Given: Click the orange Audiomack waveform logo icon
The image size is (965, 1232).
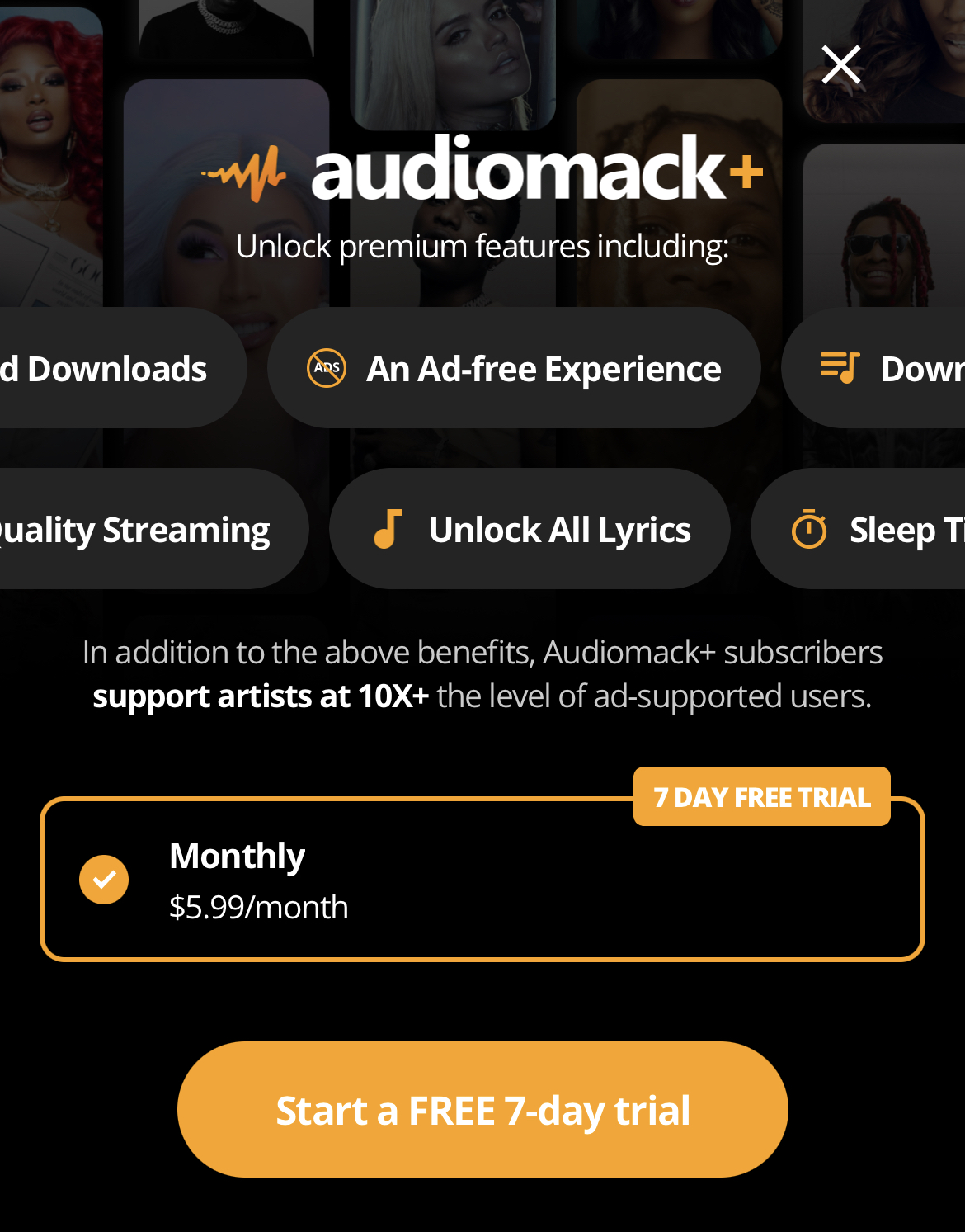Looking at the screenshot, I should coord(242,171).
